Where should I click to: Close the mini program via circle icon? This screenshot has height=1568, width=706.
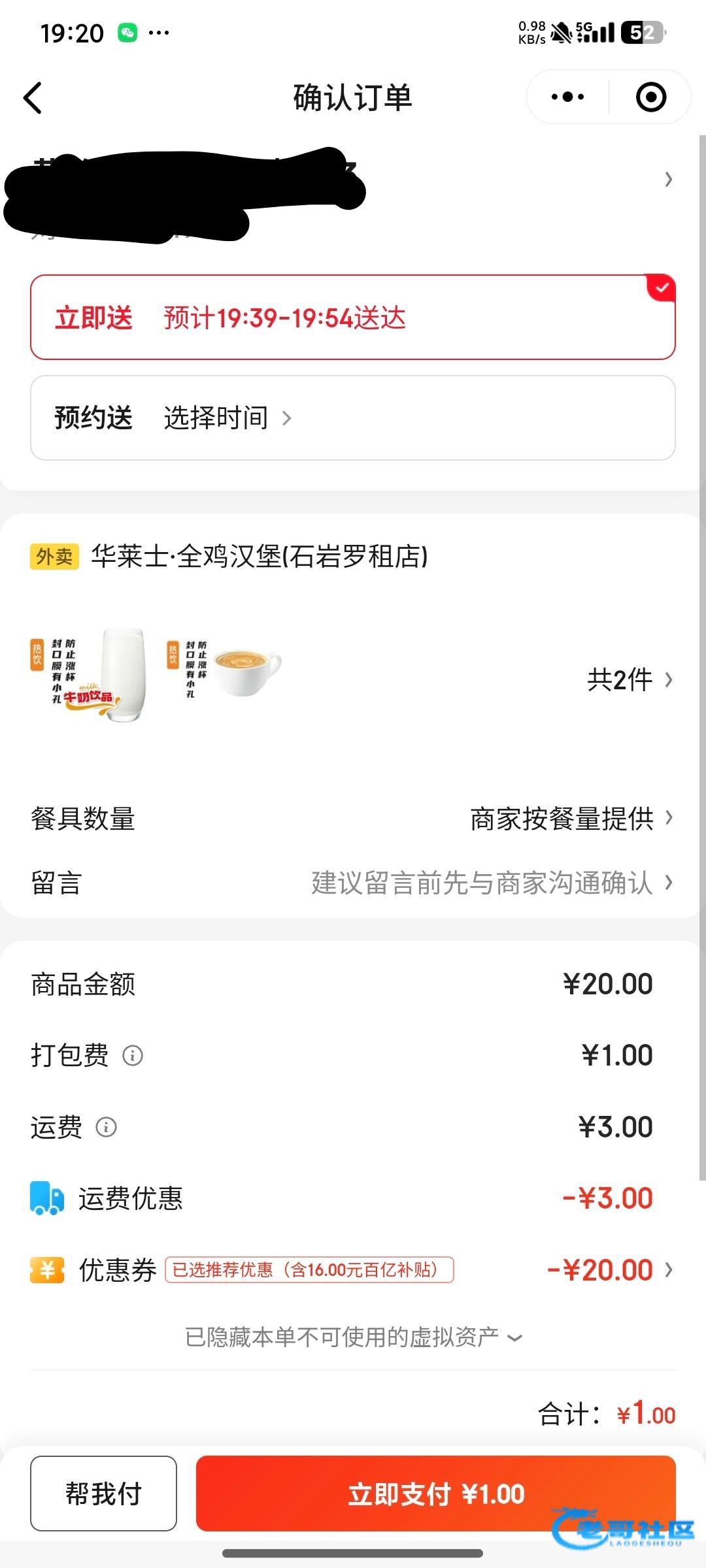click(650, 97)
